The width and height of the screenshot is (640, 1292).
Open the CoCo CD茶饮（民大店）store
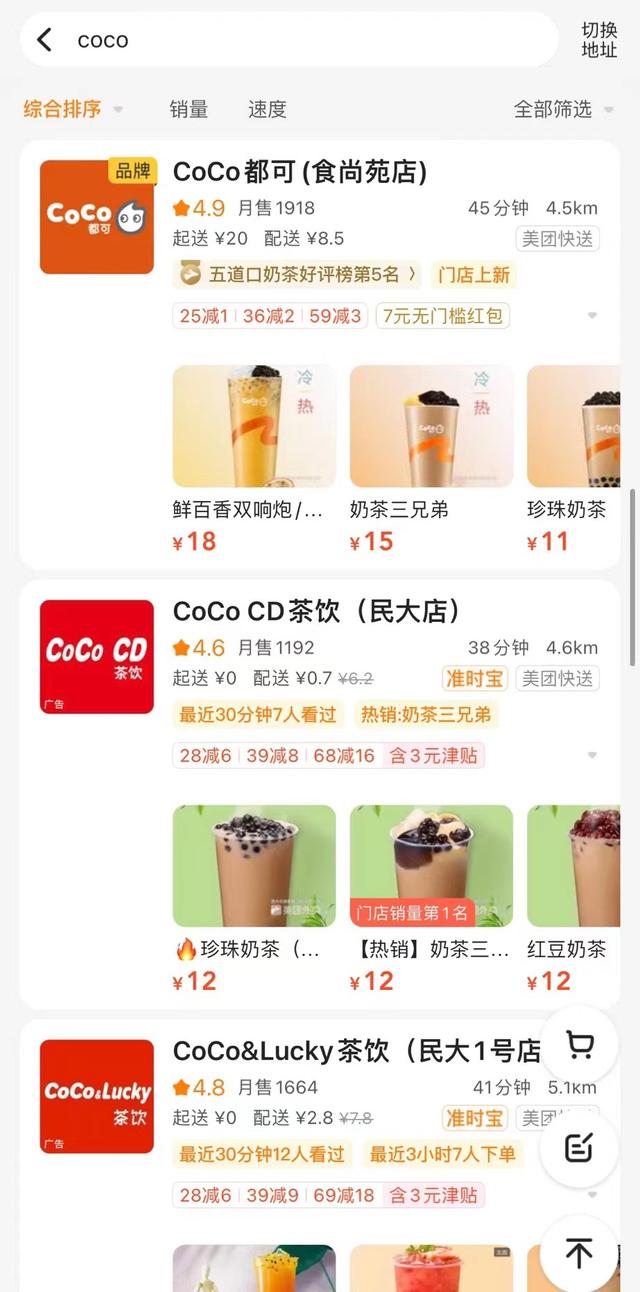[316, 611]
